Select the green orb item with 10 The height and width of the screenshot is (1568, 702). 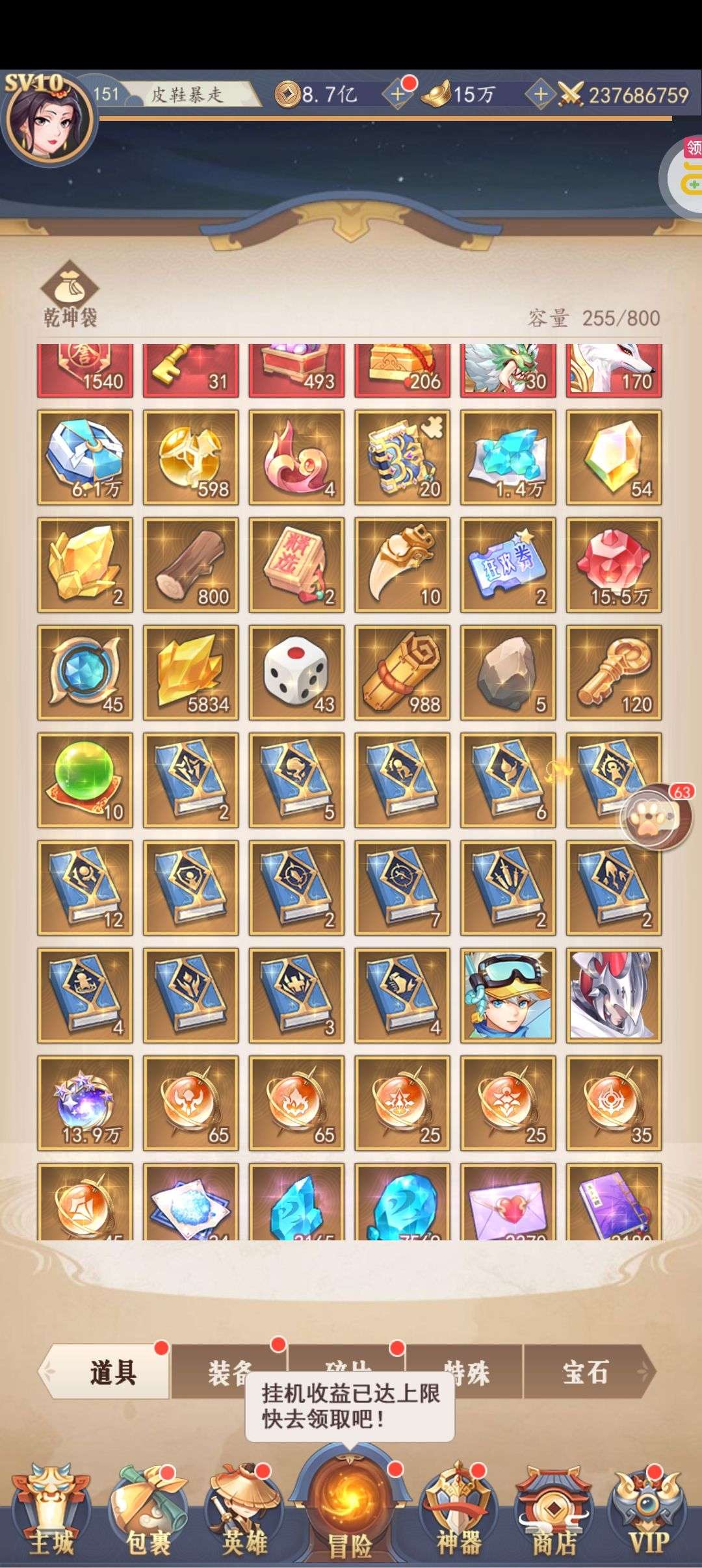[84, 780]
